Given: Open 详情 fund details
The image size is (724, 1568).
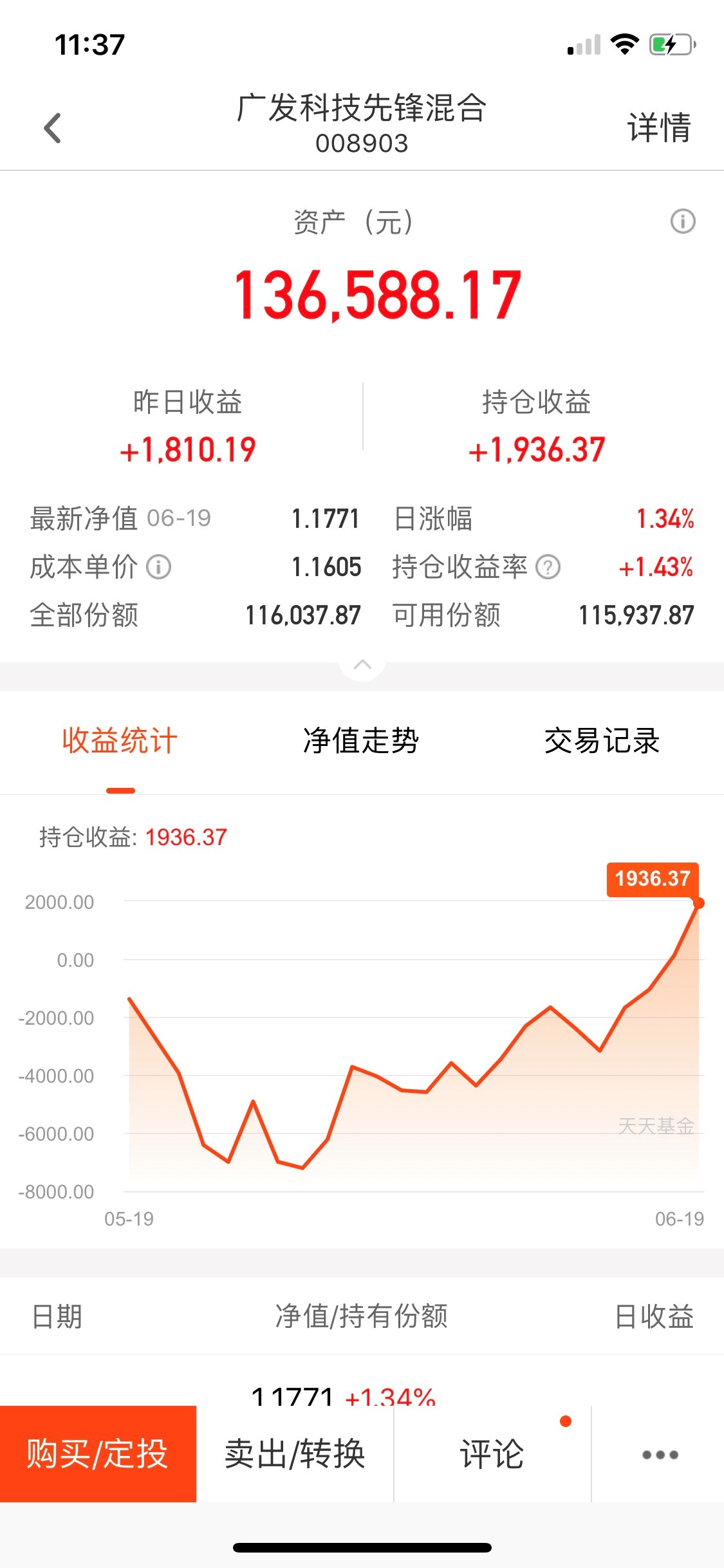Looking at the screenshot, I should [x=659, y=127].
